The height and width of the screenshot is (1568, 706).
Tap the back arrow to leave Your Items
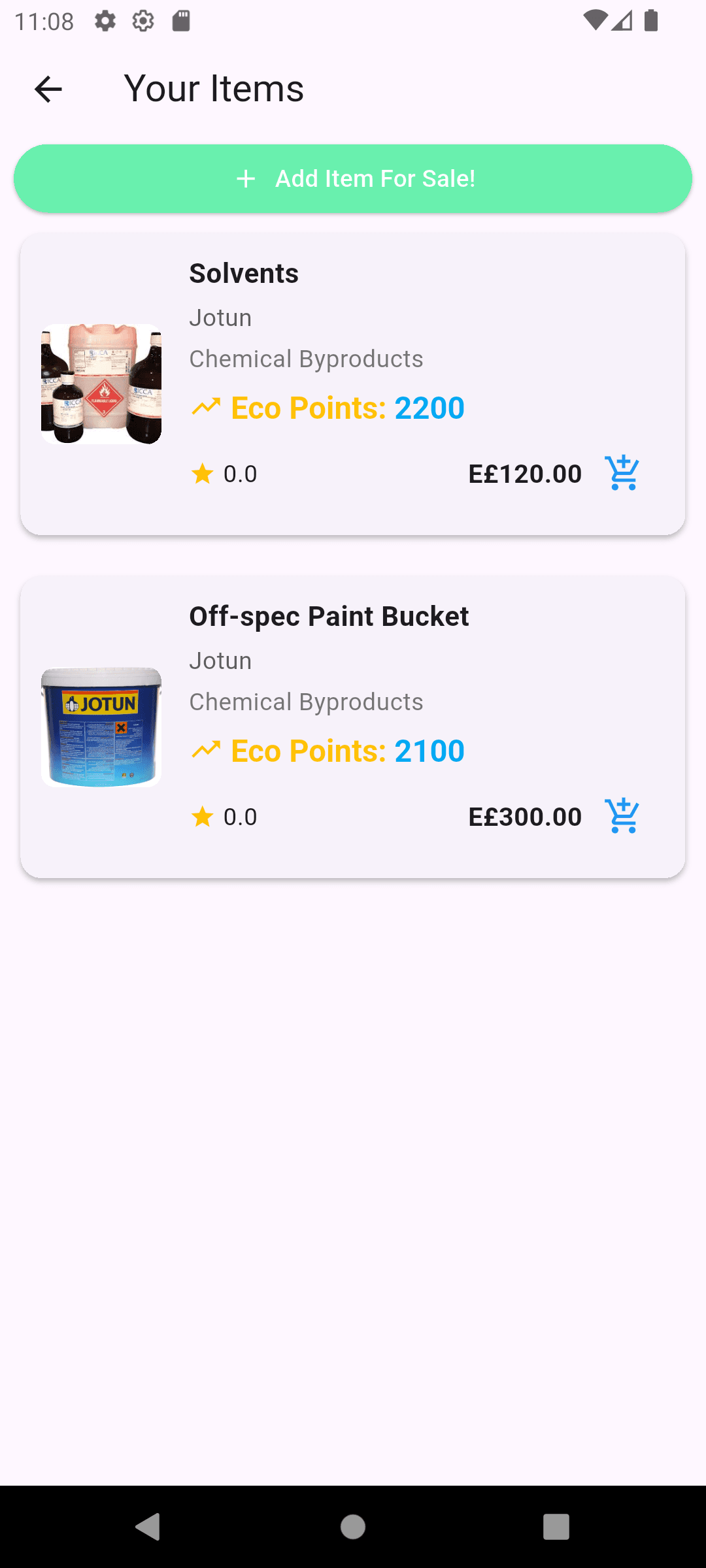click(47, 88)
